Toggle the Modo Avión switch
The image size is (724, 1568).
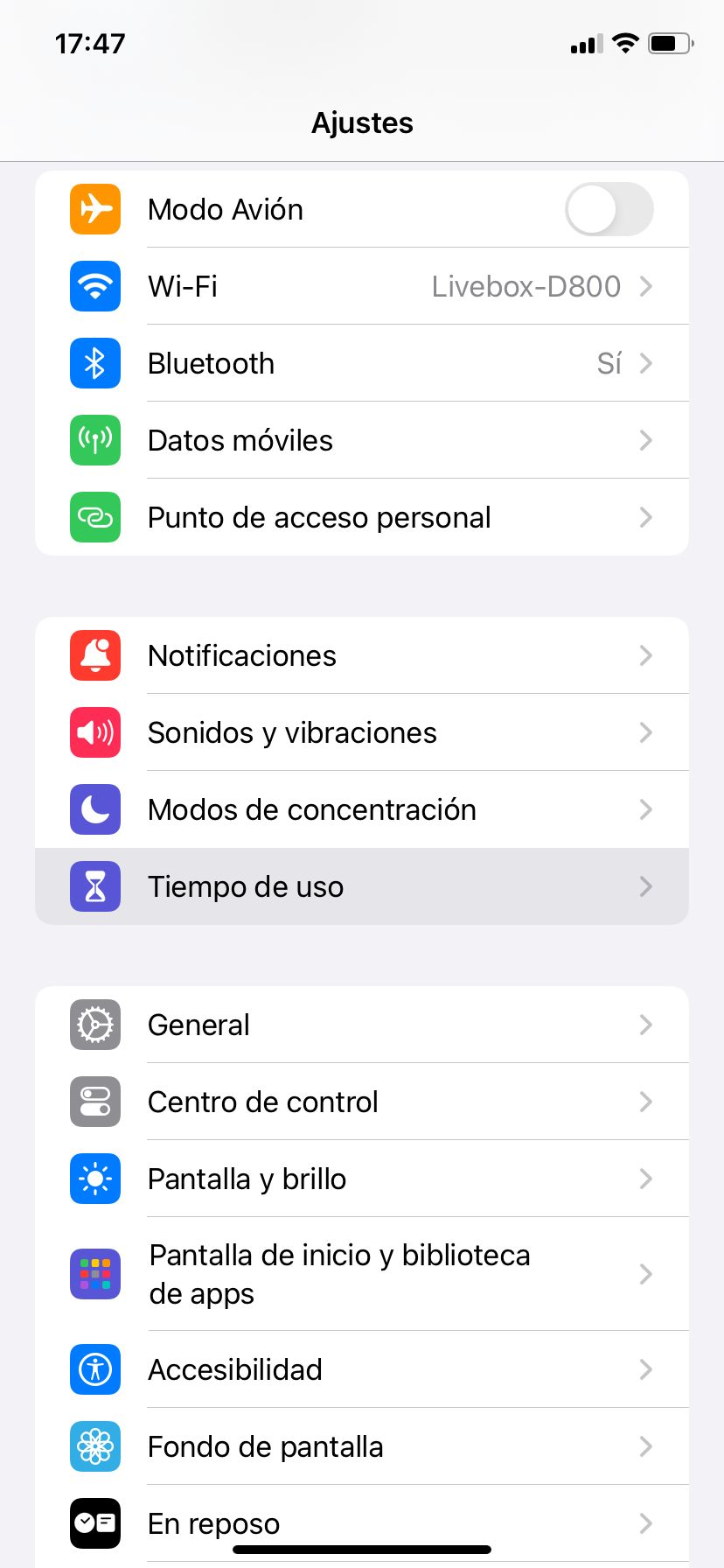[x=609, y=210]
